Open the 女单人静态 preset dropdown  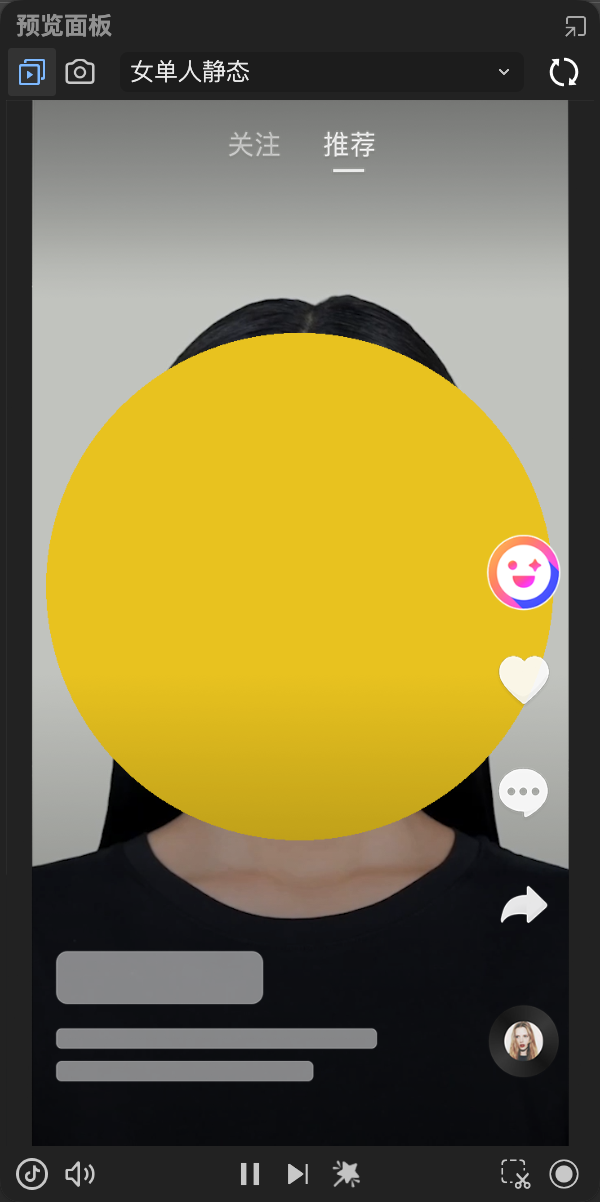tap(321, 72)
